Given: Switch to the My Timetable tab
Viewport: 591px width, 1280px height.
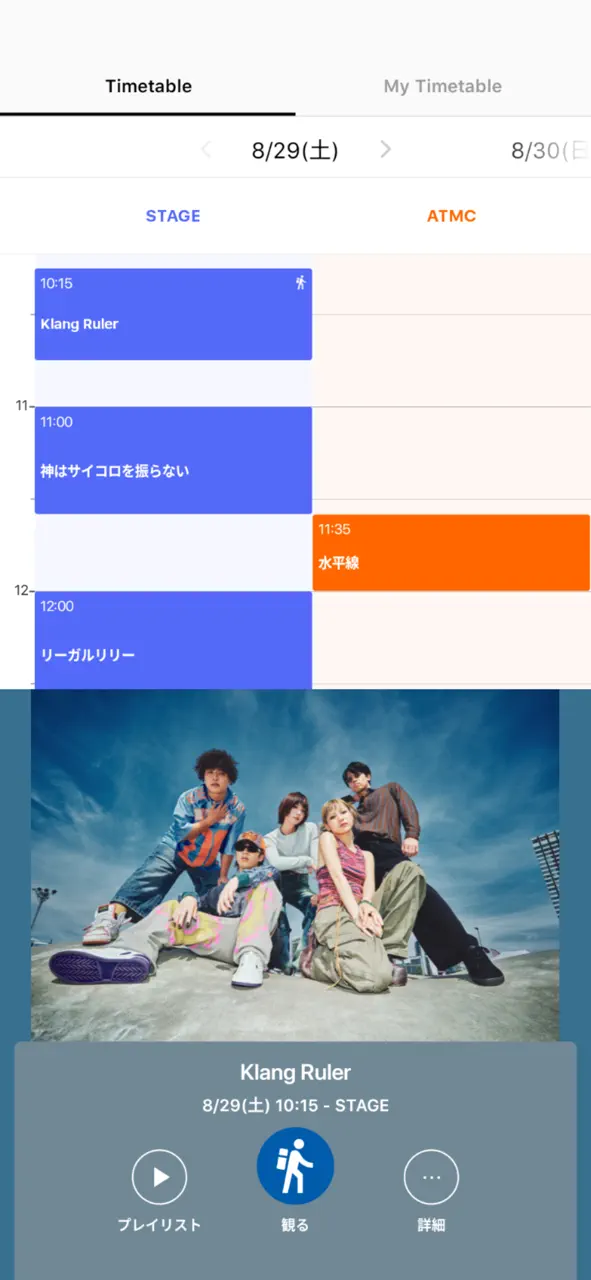Looking at the screenshot, I should [x=443, y=86].
